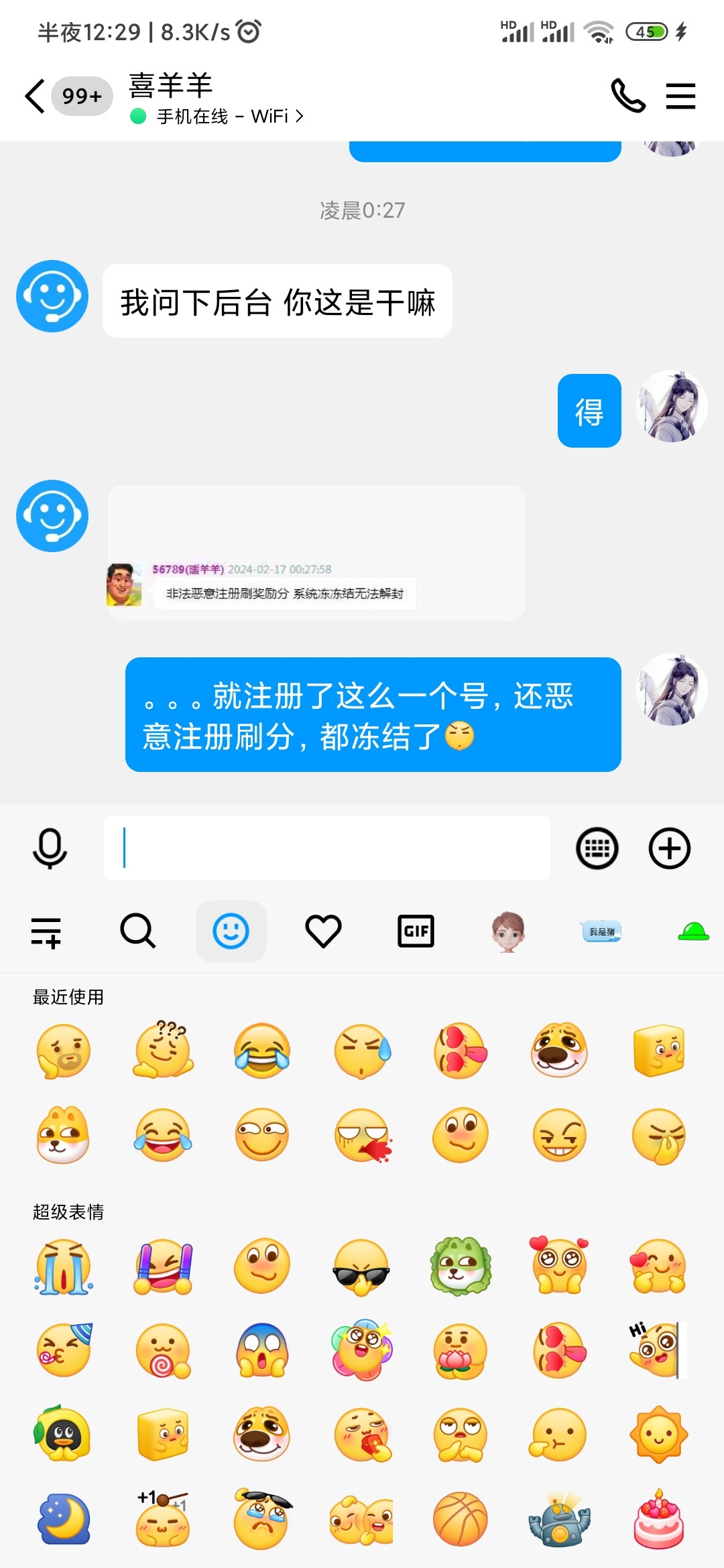The width and height of the screenshot is (724, 1568).
Task: Open the chat options menu
Action: pyautogui.click(x=680, y=96)
